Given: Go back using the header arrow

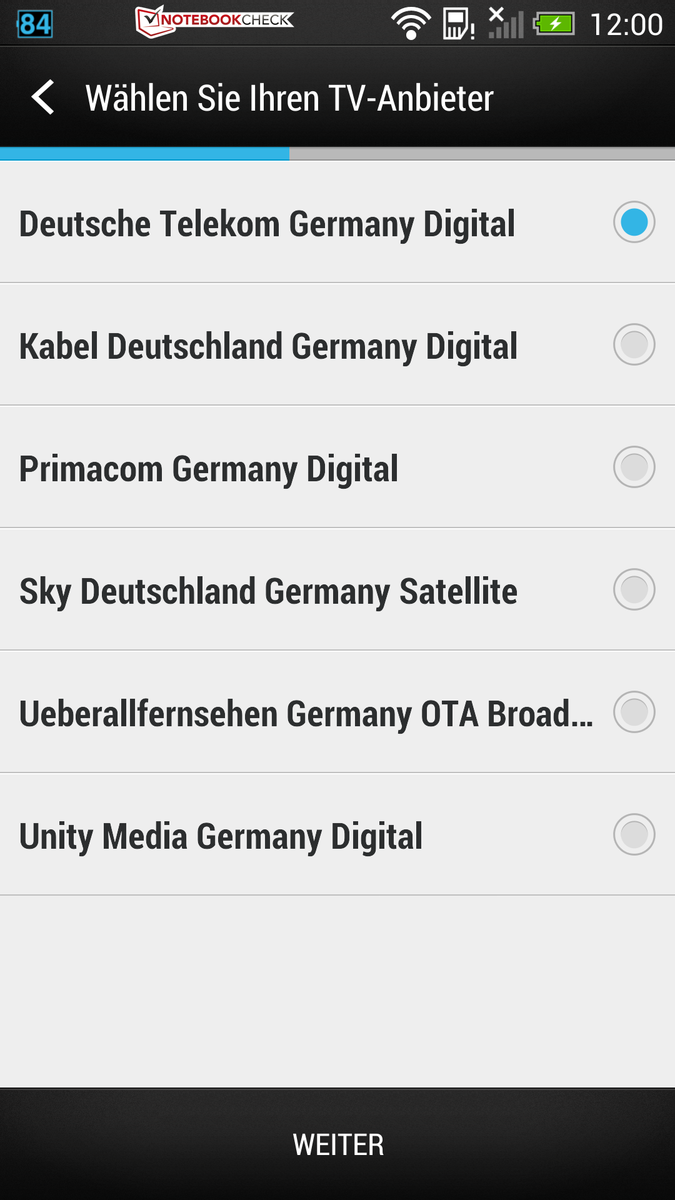Looking at the screenshot, I should pos(43,98).
